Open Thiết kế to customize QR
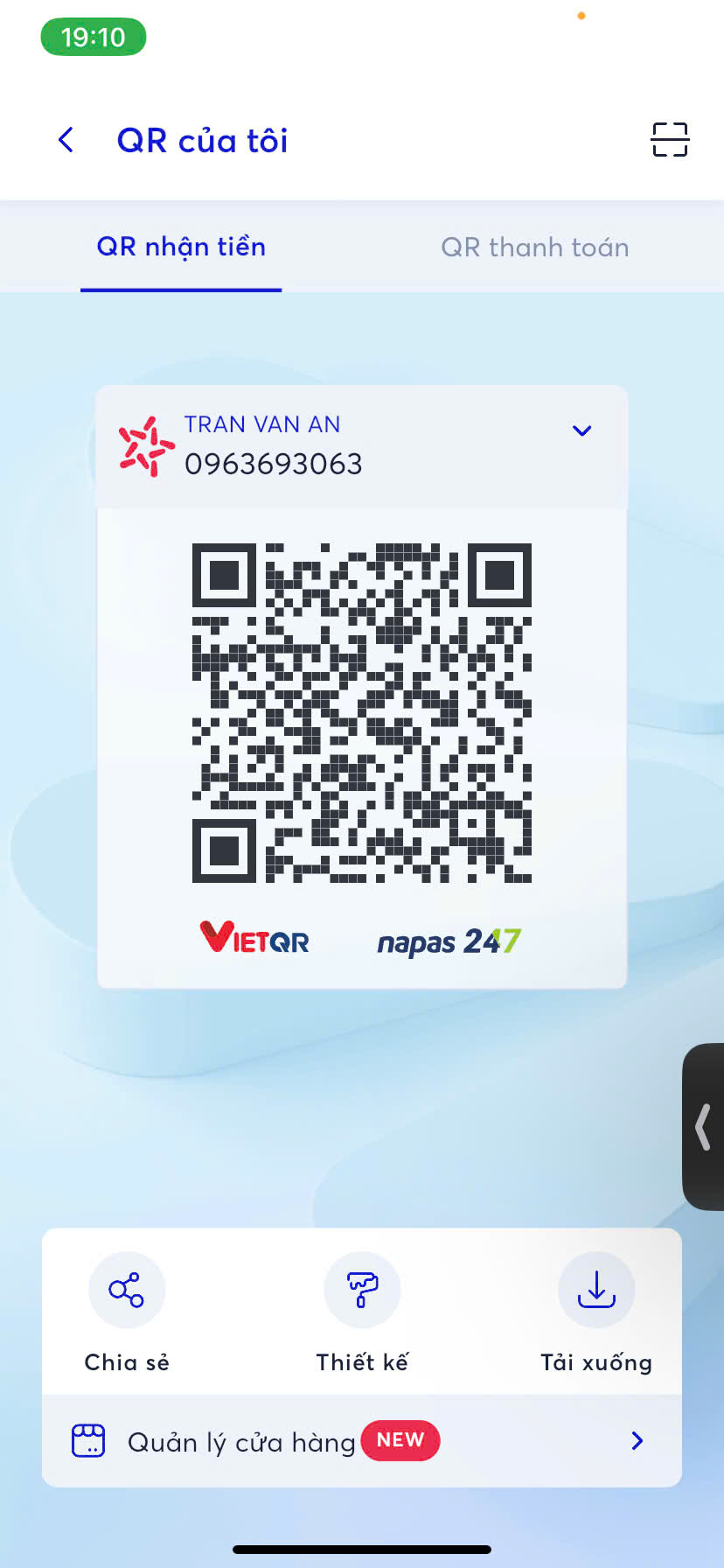The width and height of the screenshot is (724, 1568). pyautogui.click(x=362, y=1291)
